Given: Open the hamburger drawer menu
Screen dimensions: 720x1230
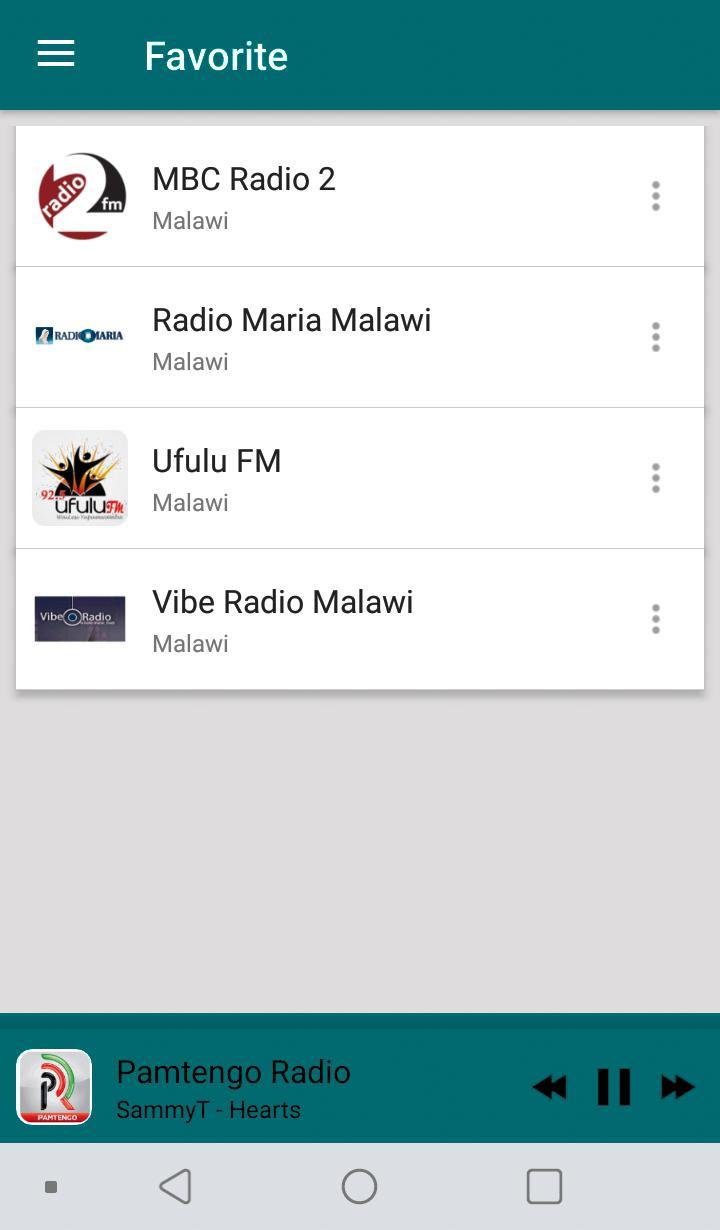Looking at the screenshot, I should pyautogui.click(x=56, y=55).
